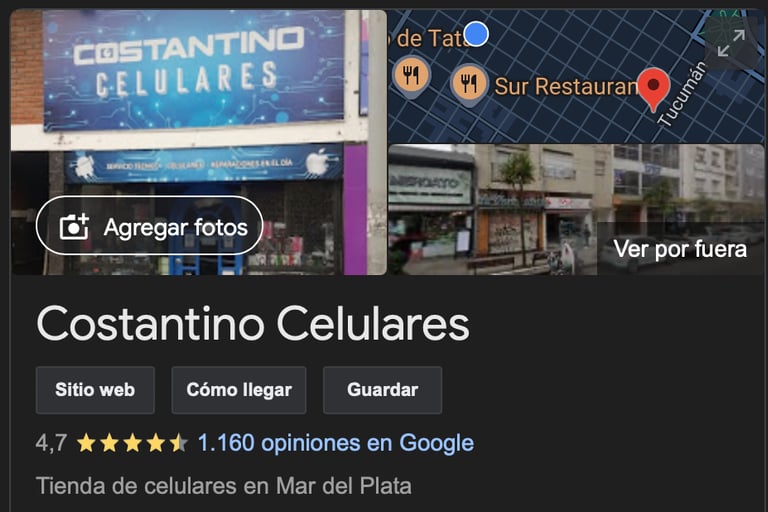Visit the Sitio web
Viewport: 768px width, 512px height.
point(95,390)
